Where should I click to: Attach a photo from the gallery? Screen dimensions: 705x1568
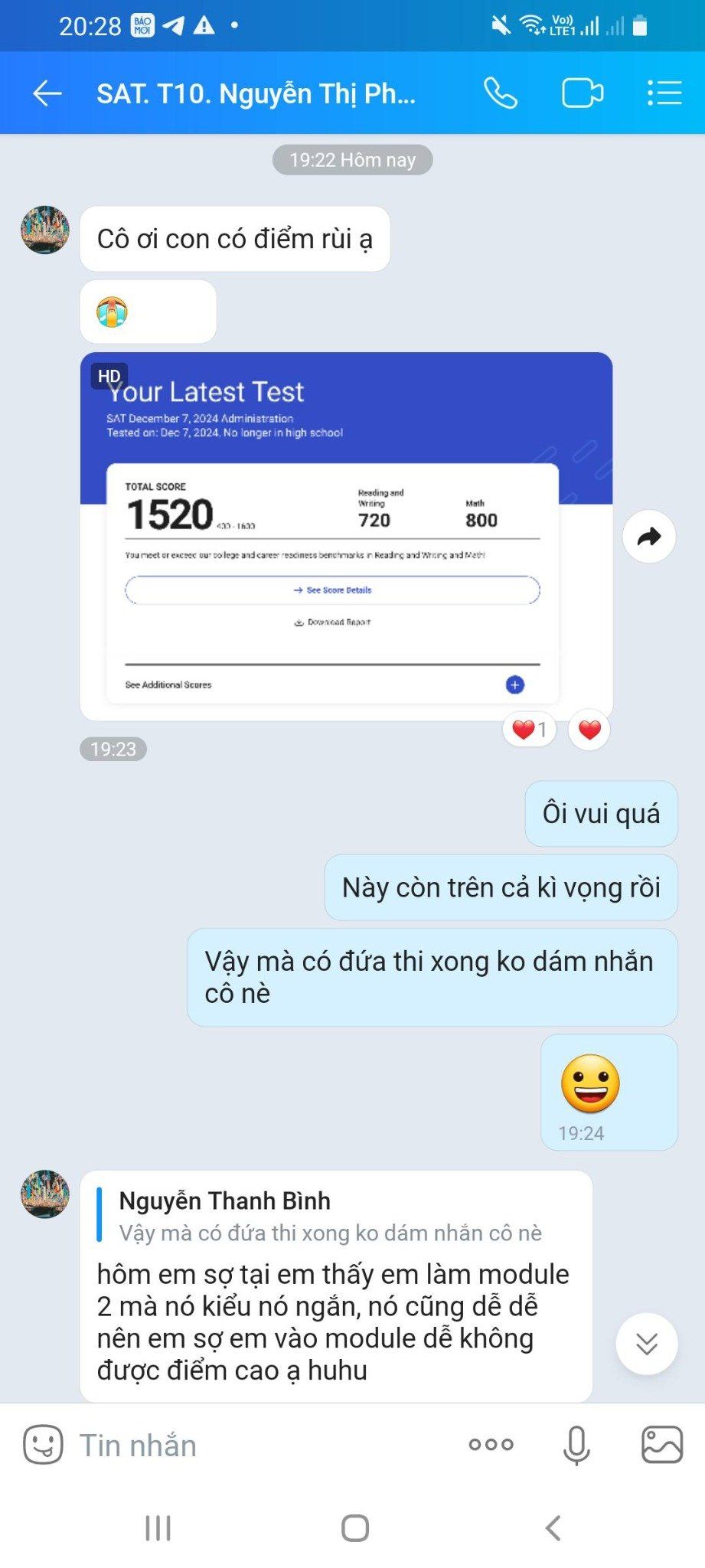coord(661,1445)
